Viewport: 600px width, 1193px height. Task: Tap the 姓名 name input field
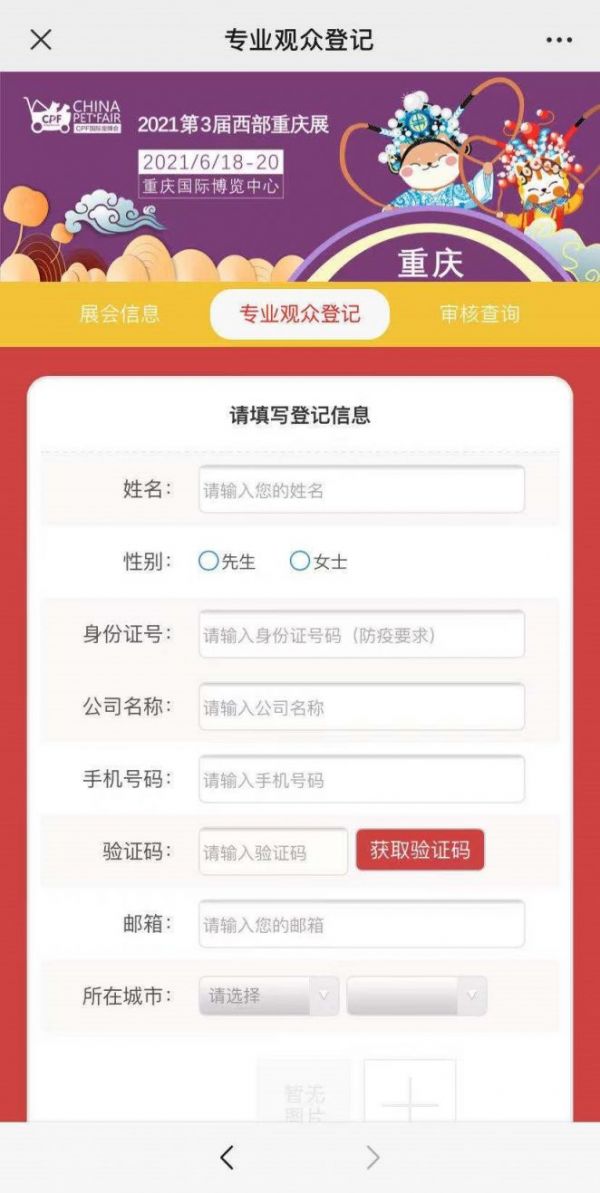(361, 490)
